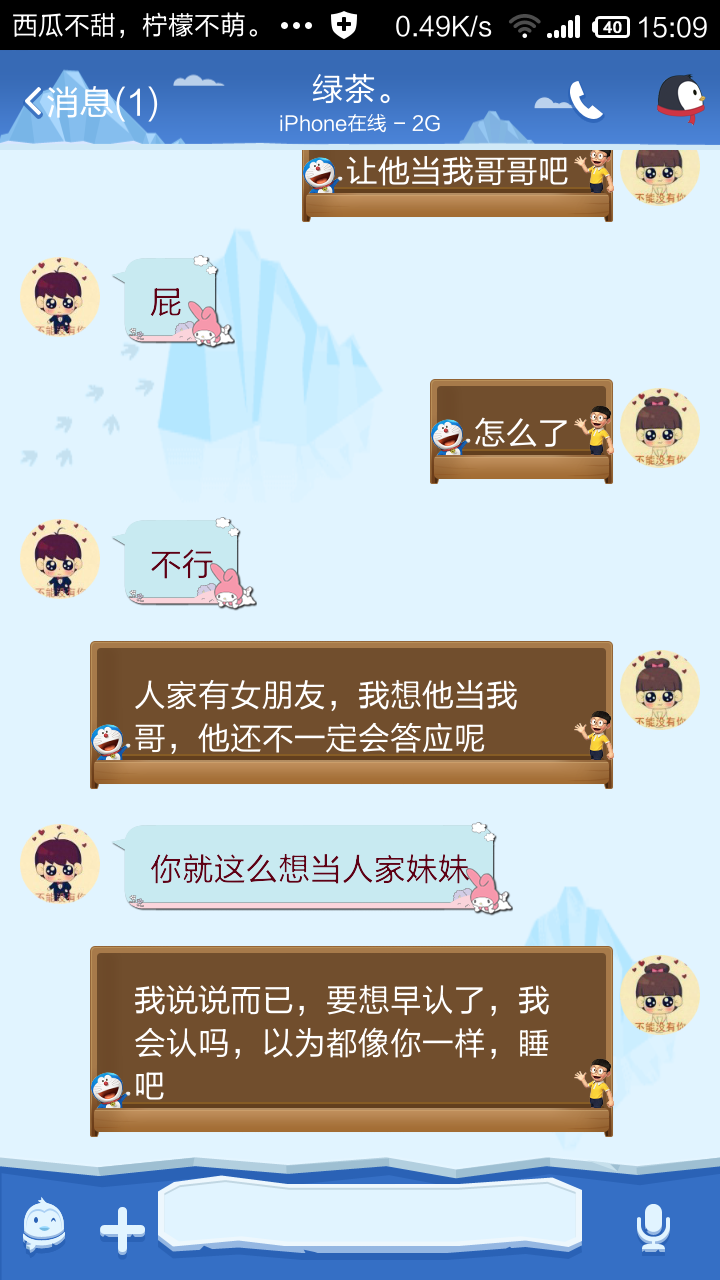Open the emoji face panel
The width and height of the screenshot is (720, 1280).
tap(44, 1226)
